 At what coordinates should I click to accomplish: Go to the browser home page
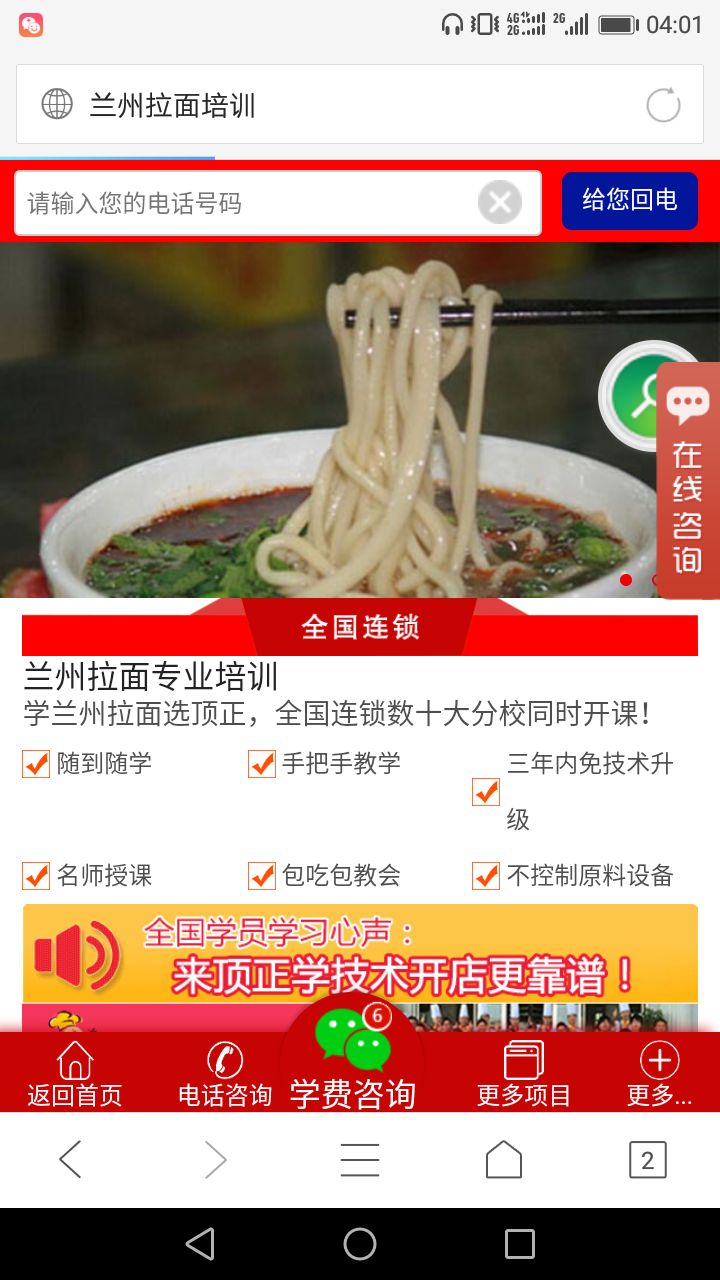pyautogui.click(x=504, y=1160)
